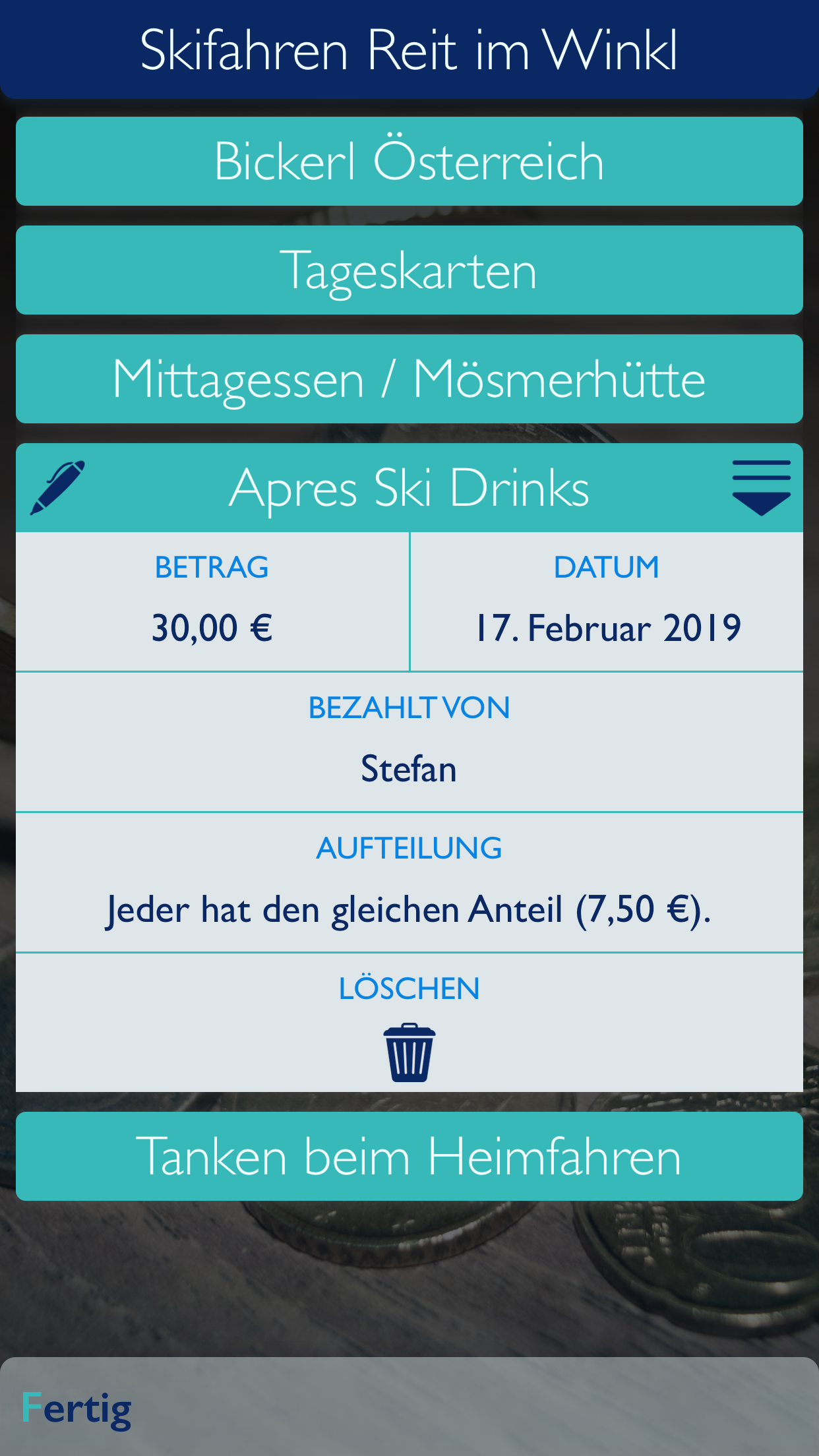This screenshot has width=819, height=1456.
Task: Expand Mittagessen / Mösmerhütte expense
Action: pos(409,379)
